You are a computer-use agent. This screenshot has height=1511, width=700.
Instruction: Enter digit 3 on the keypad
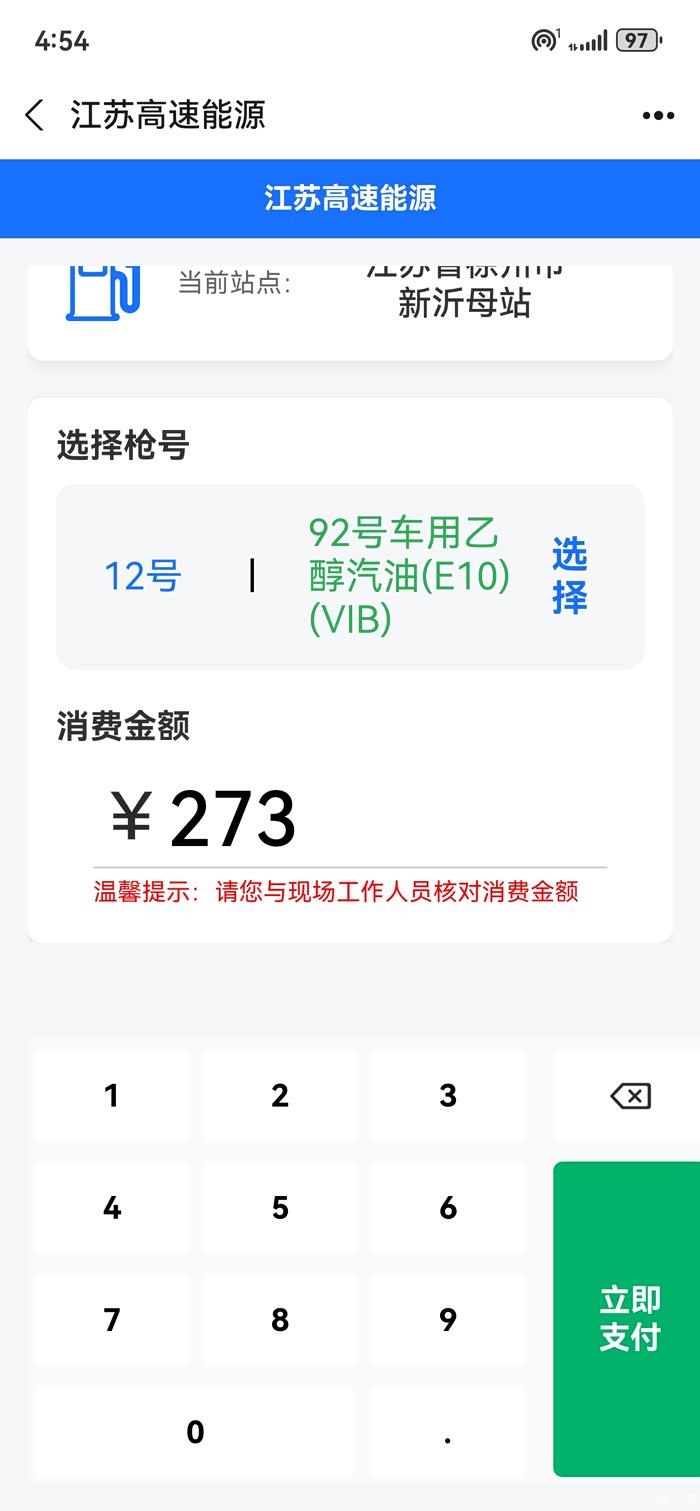tap(448, 1096)
